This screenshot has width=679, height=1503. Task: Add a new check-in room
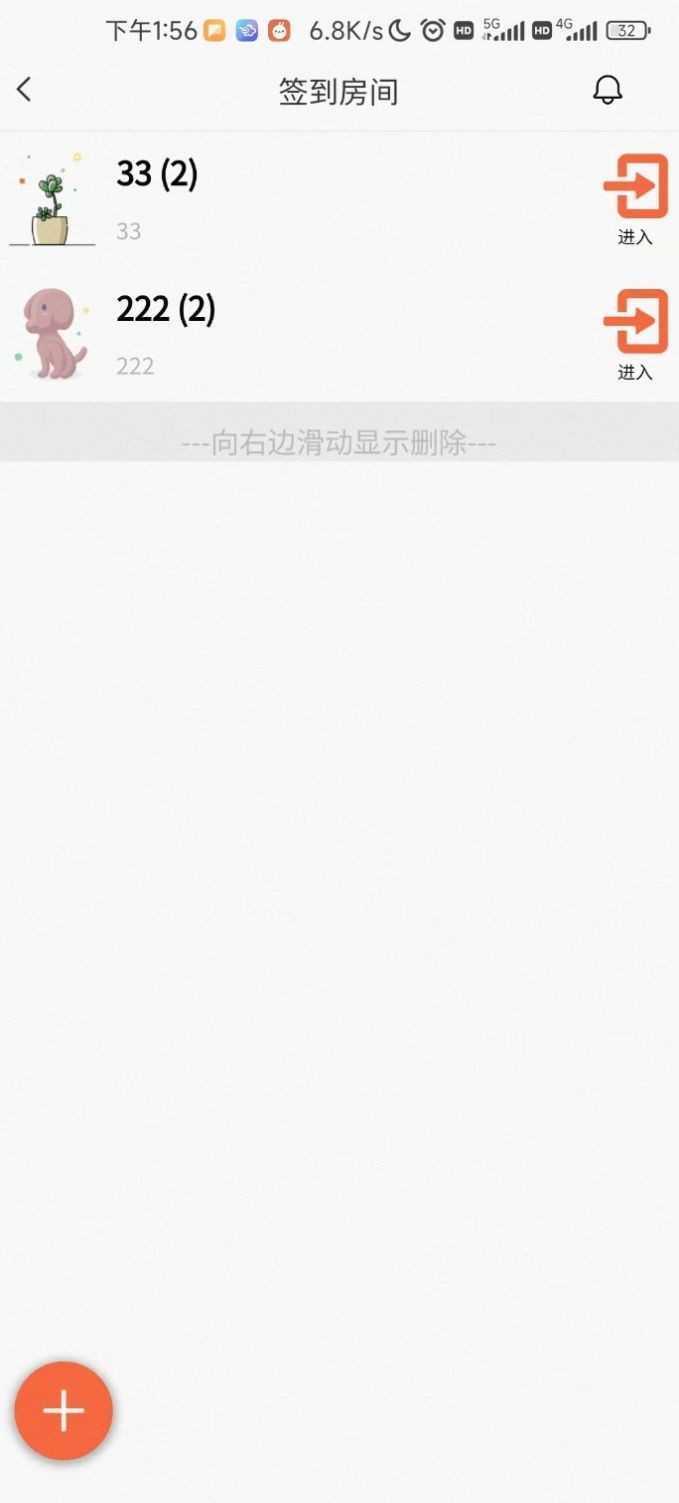[x=63, y=1411]
